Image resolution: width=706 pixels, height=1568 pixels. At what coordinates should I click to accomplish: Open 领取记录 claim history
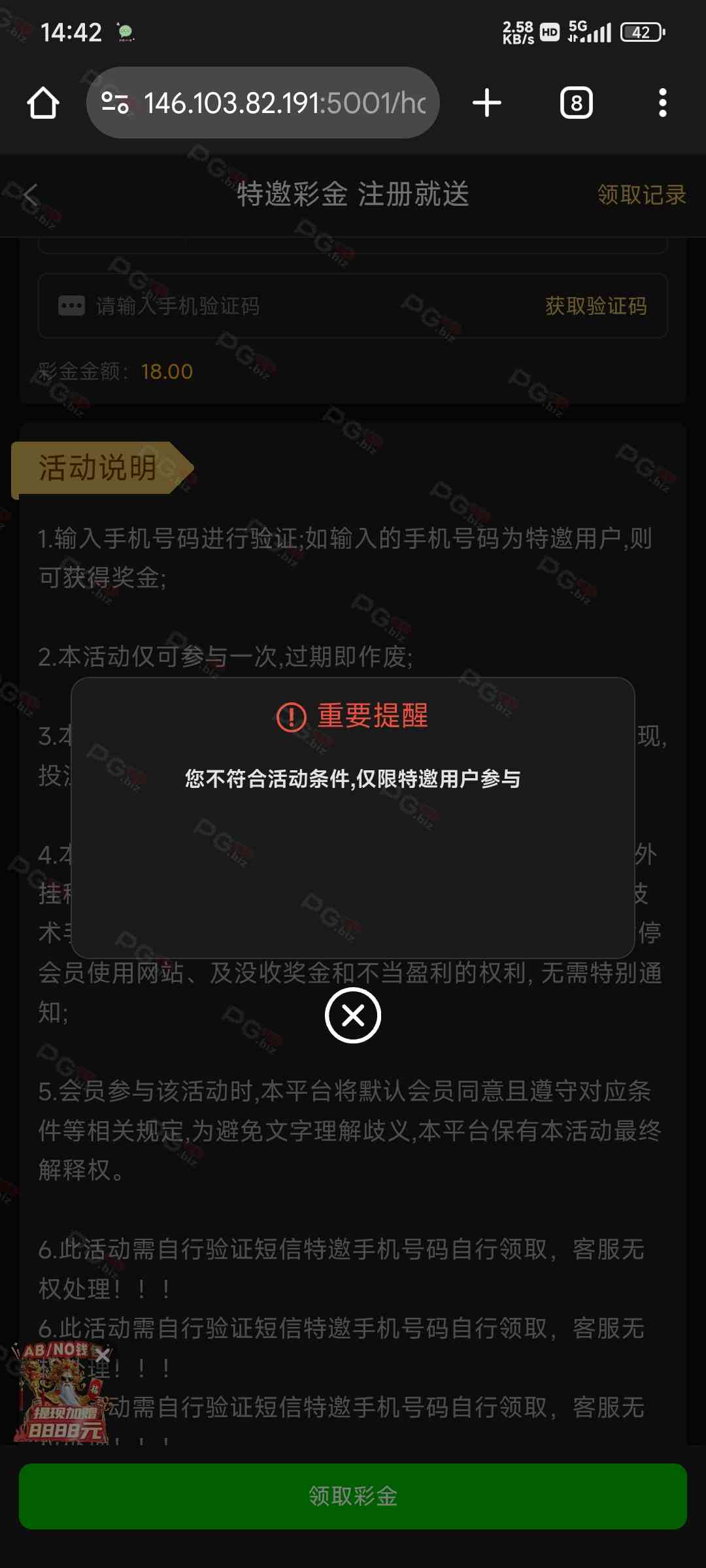click(x=641, y=195)
